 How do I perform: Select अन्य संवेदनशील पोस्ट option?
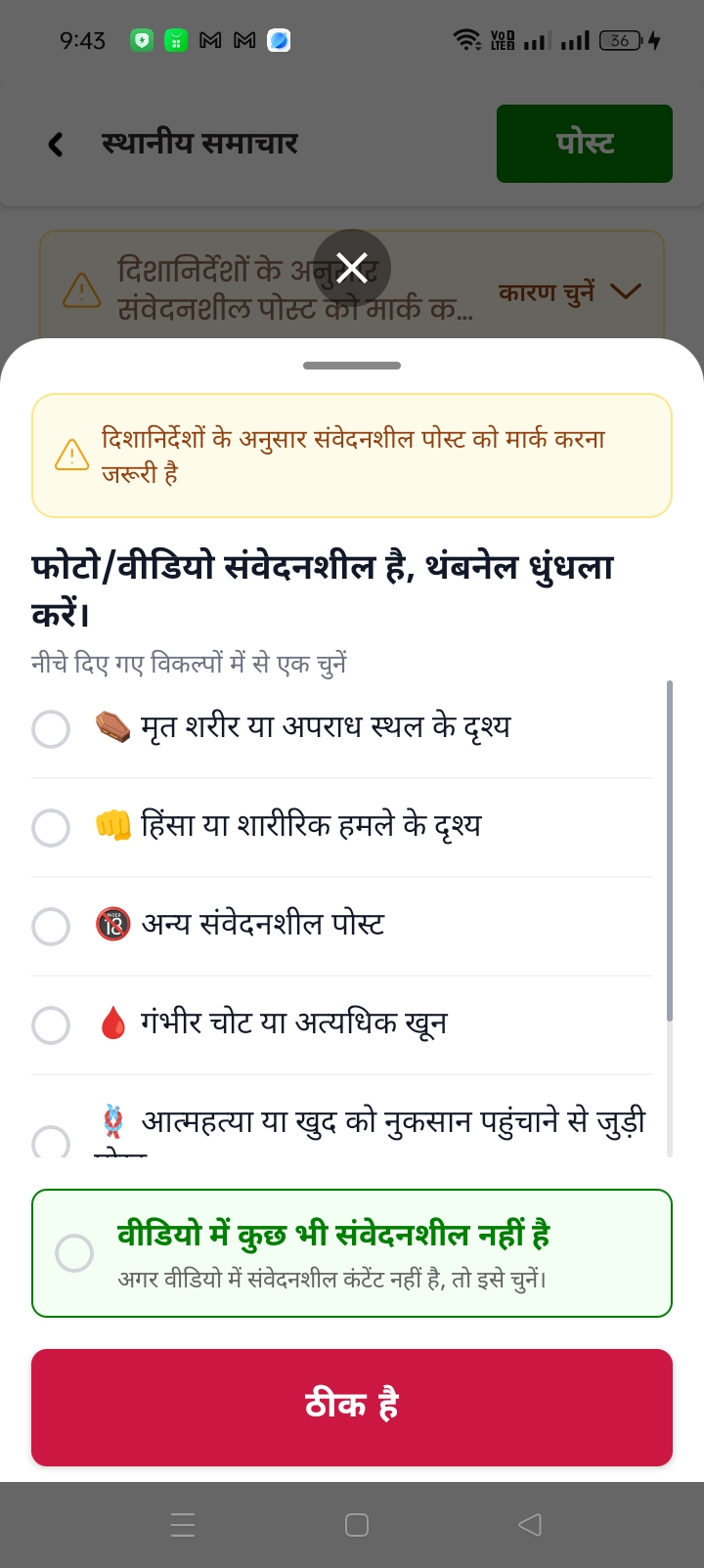pos(342,926)
